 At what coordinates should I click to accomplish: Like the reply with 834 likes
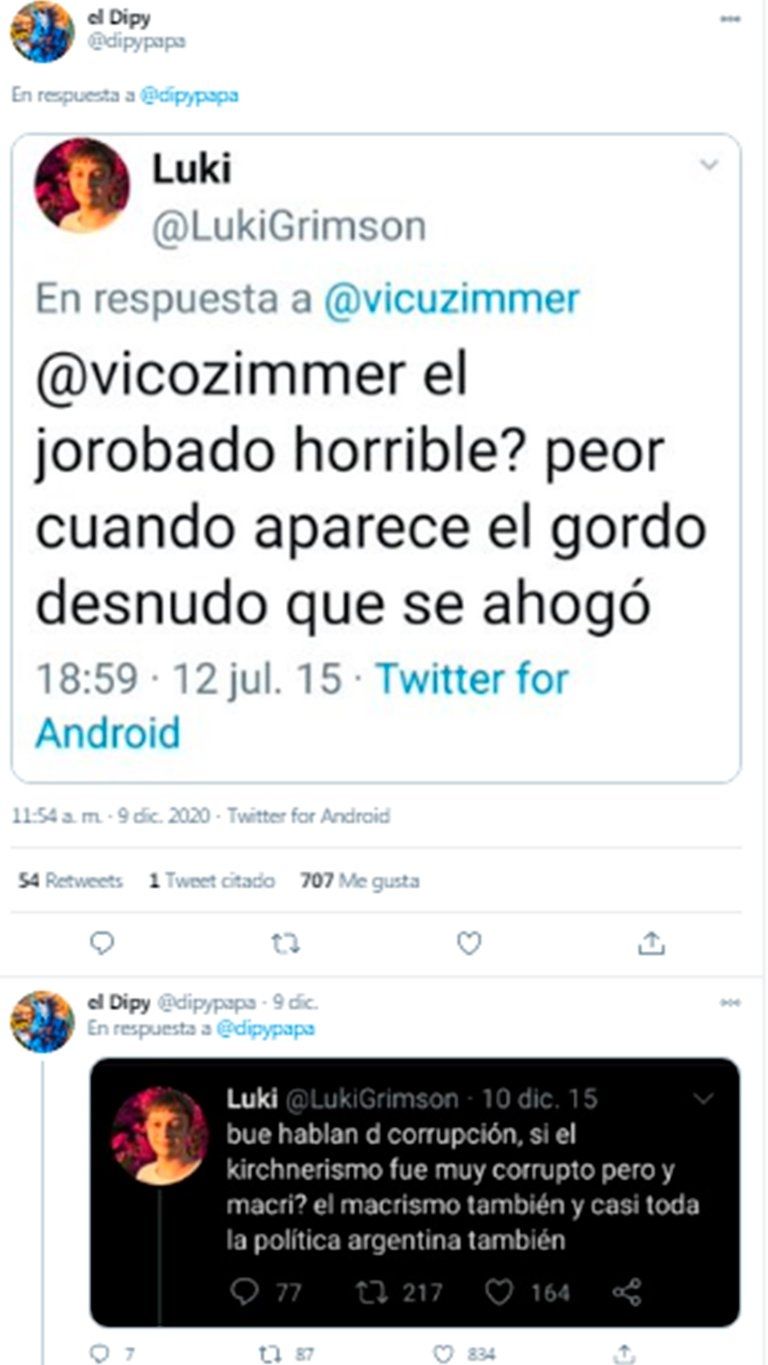tap(445, 1354)
